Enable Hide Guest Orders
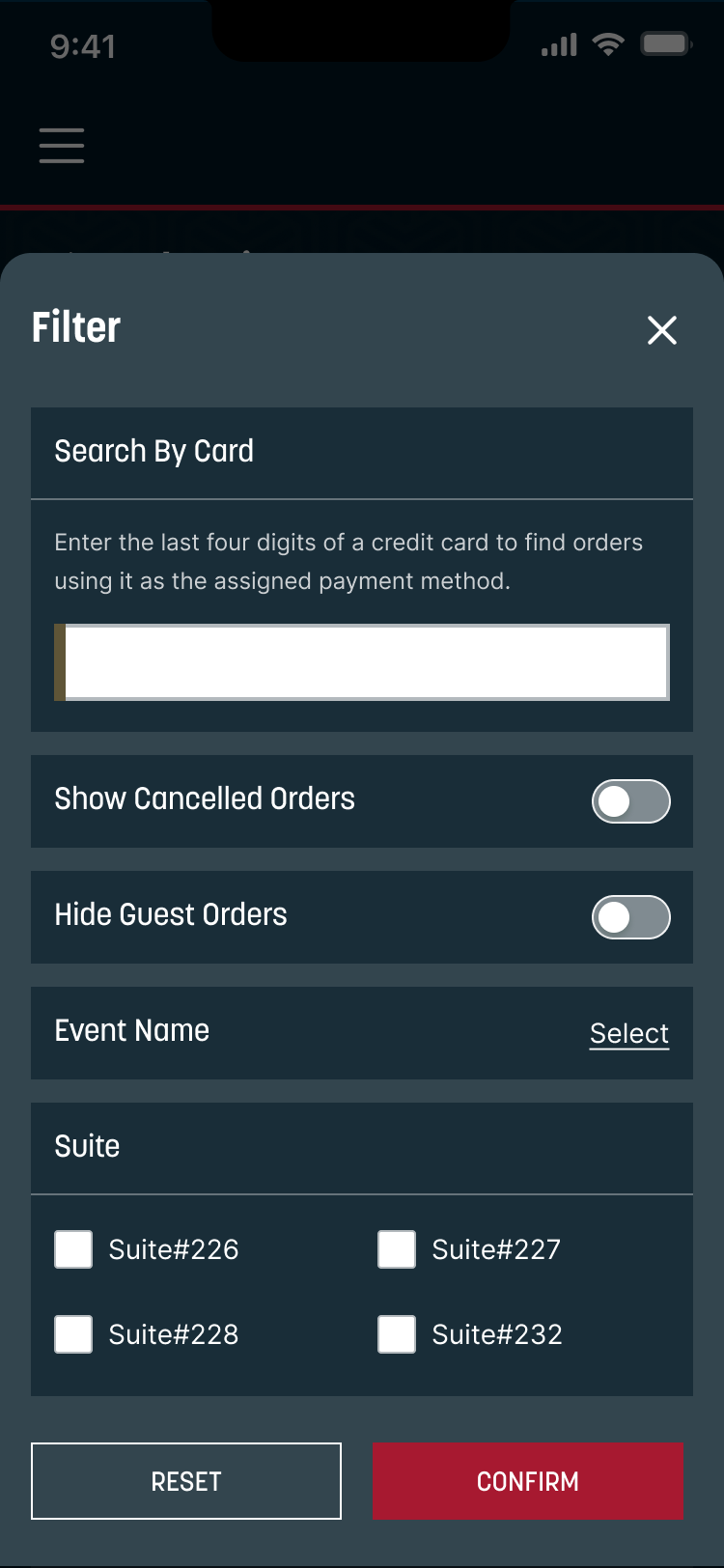Screen dimensions: 724x1568 click(629, 917)
